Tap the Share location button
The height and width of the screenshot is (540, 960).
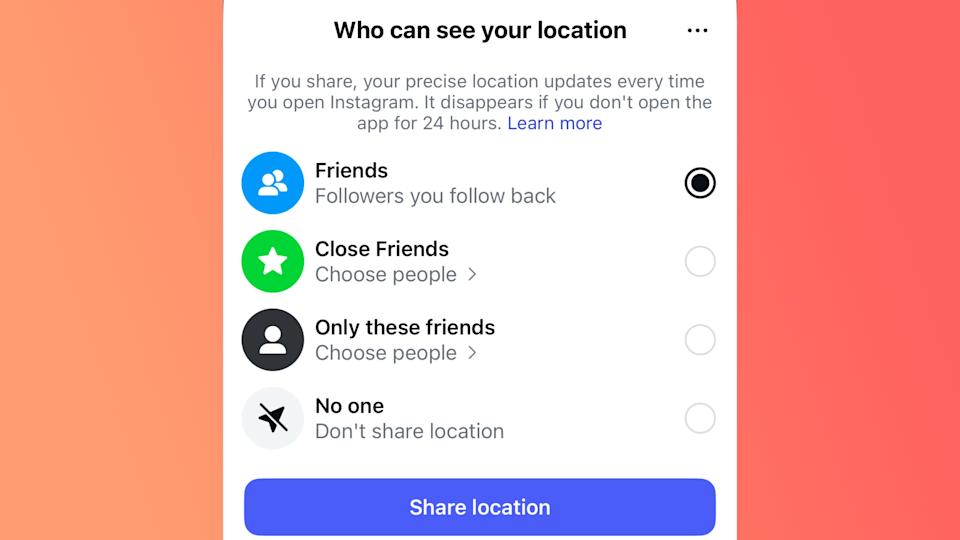pyautogui.click(x=480, y=507)
